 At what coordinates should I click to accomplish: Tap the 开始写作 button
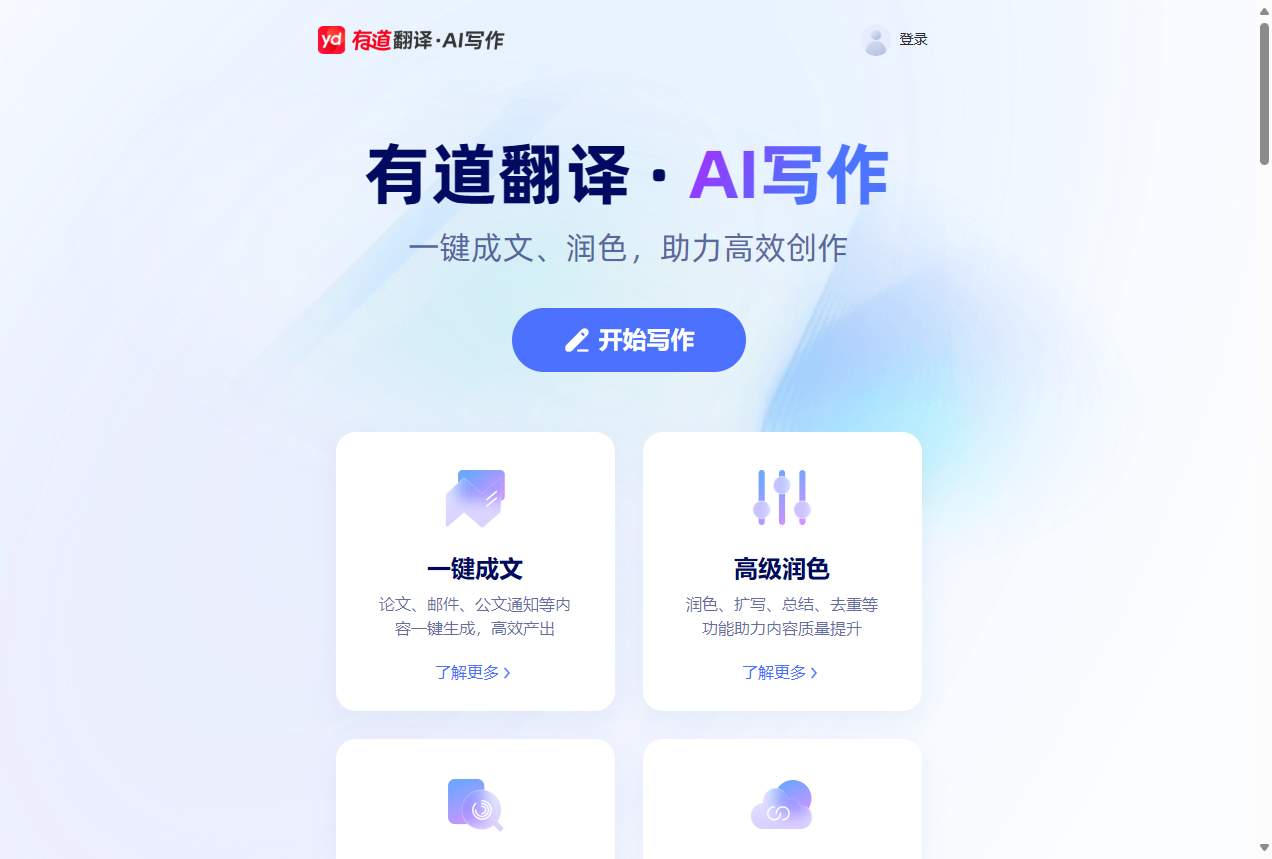(x=628, y=340)
